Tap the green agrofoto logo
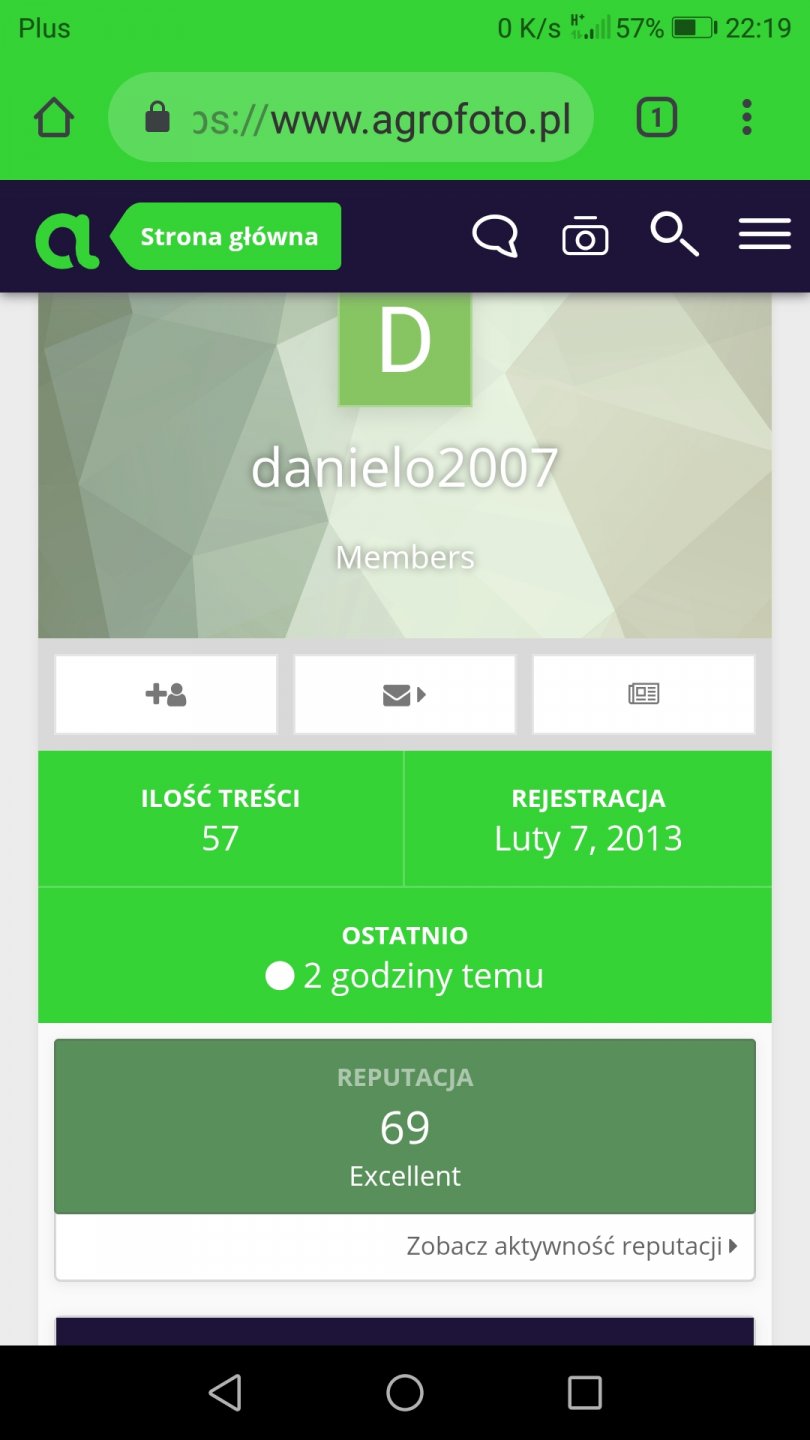810x1440 pixels. pyautogui.click(x=67, y=238)
